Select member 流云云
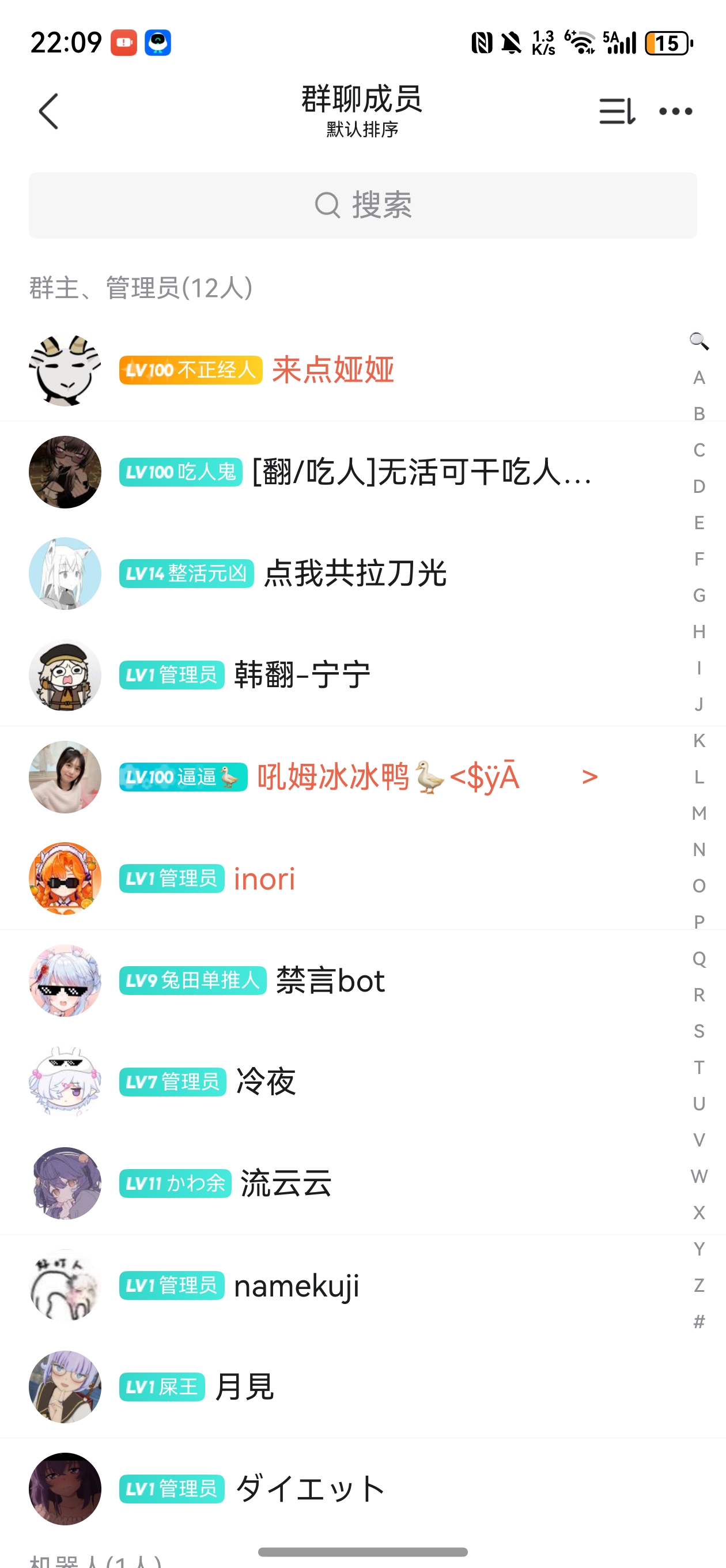The height and width of the screenshot is (1568, 726). coord(286,1184)
